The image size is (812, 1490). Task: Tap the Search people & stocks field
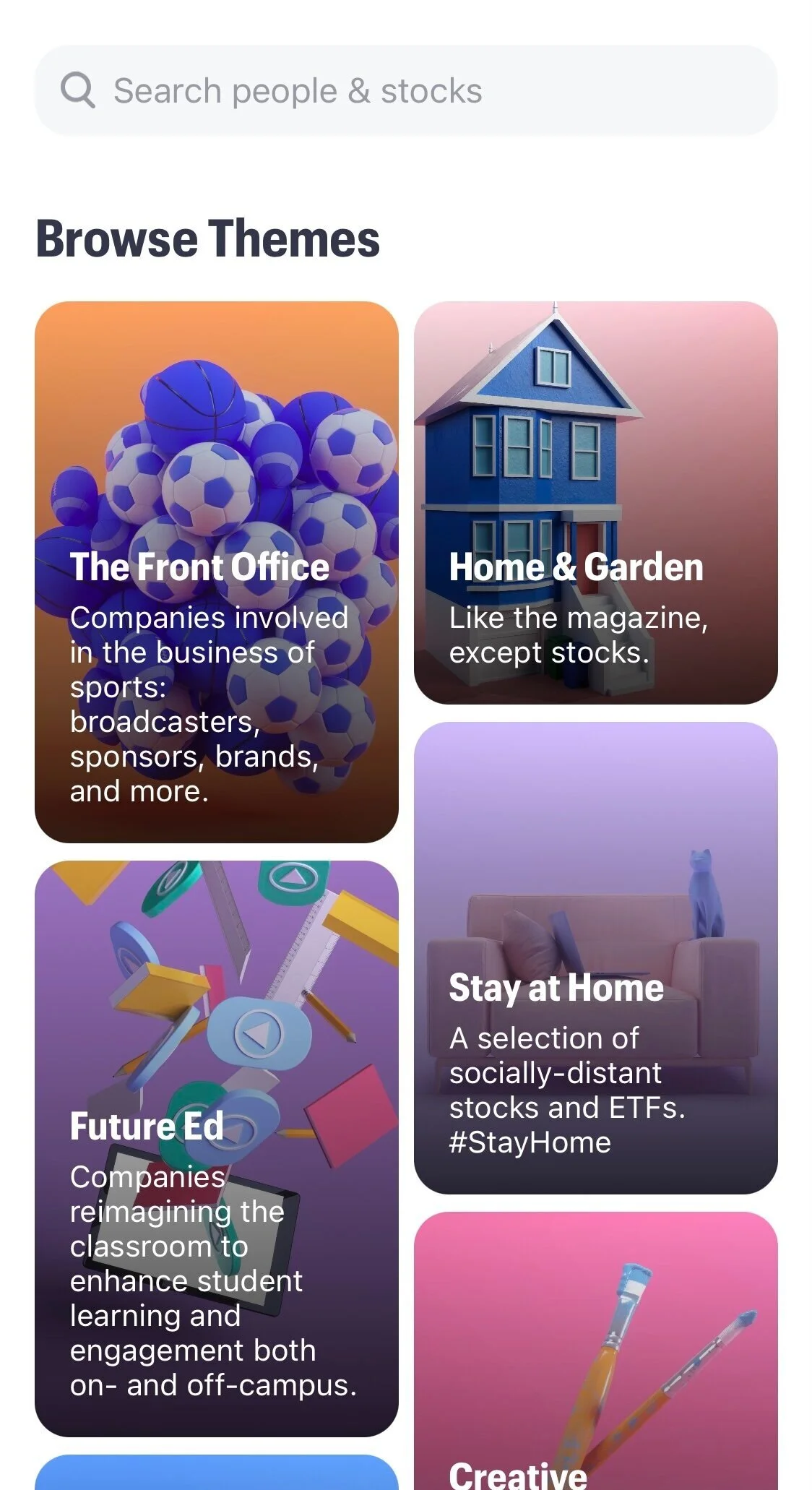pos(405,91)
